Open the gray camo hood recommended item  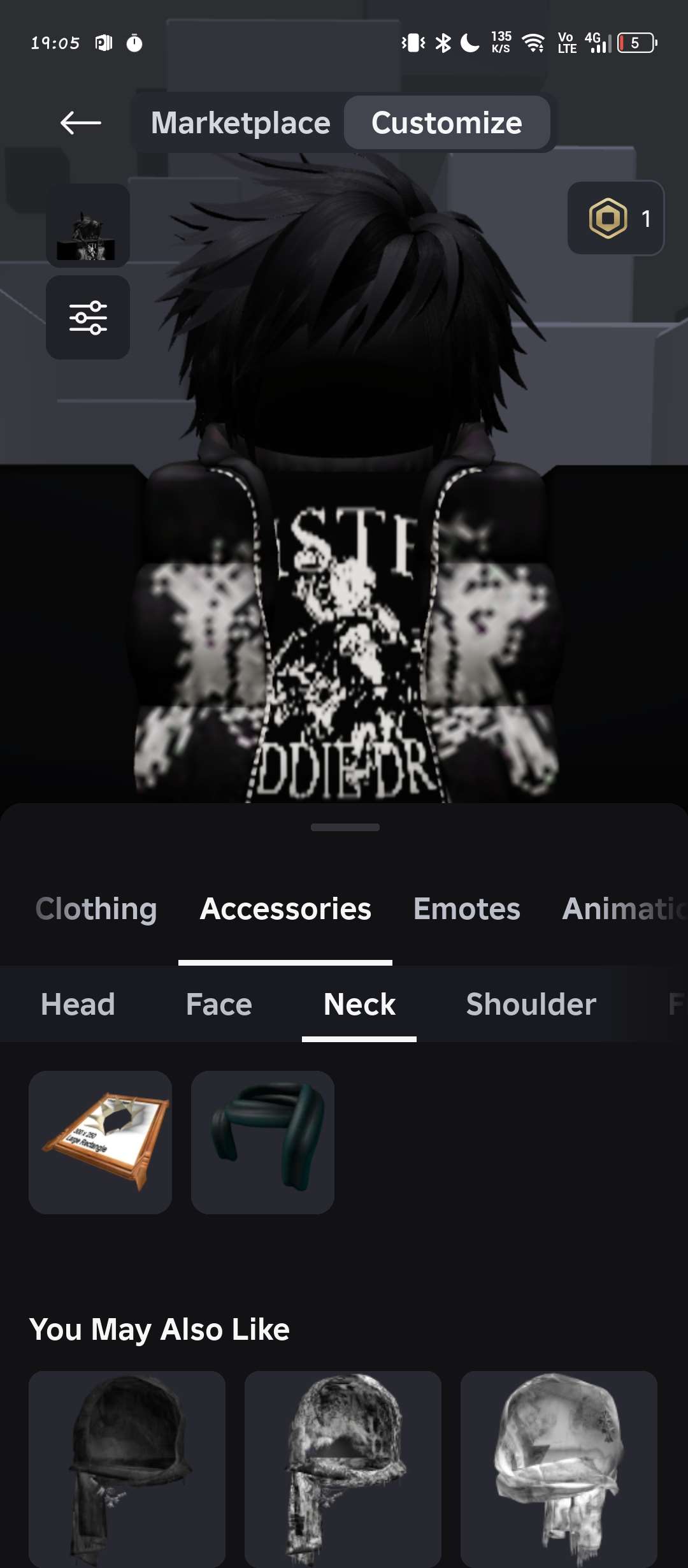click(343, 1466)
